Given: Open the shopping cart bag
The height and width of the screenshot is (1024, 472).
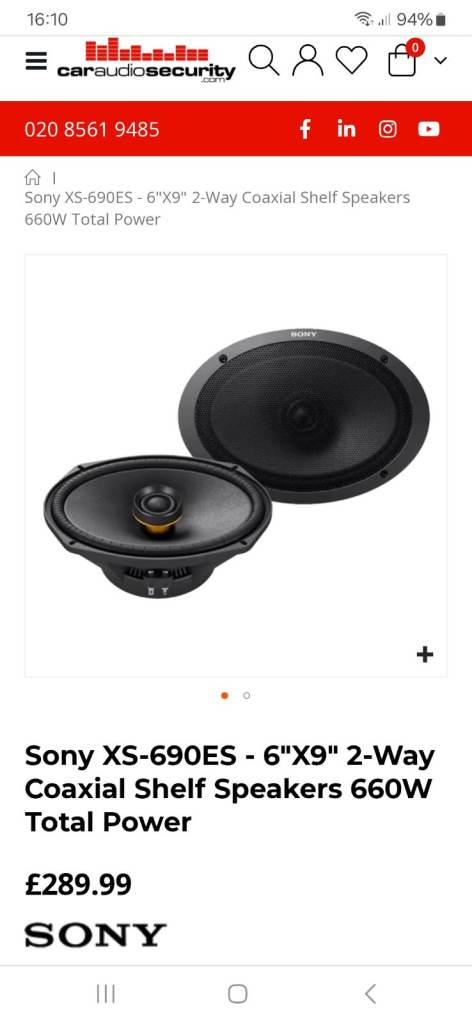Looking at the screenshot, I should 404,59.
